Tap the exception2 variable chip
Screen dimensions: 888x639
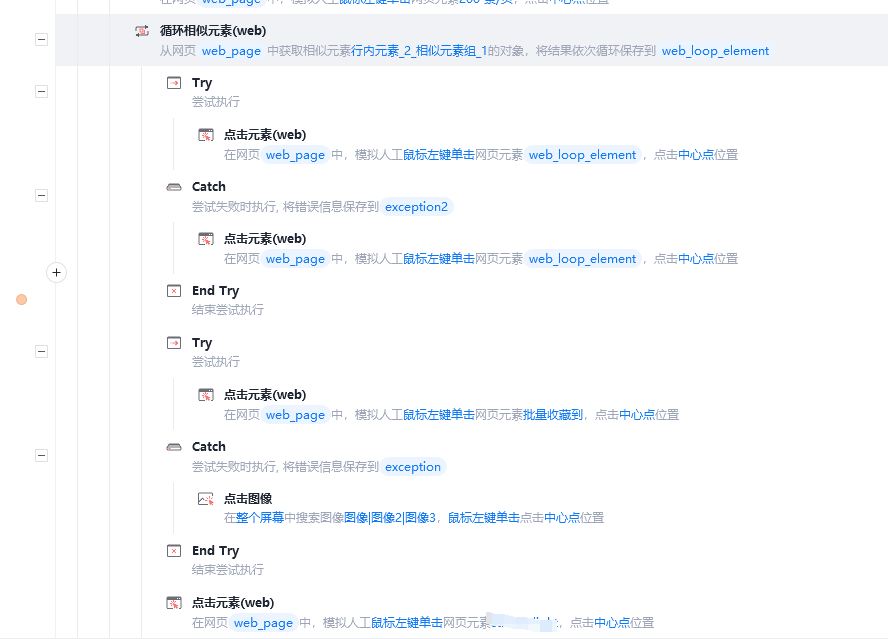417,207
